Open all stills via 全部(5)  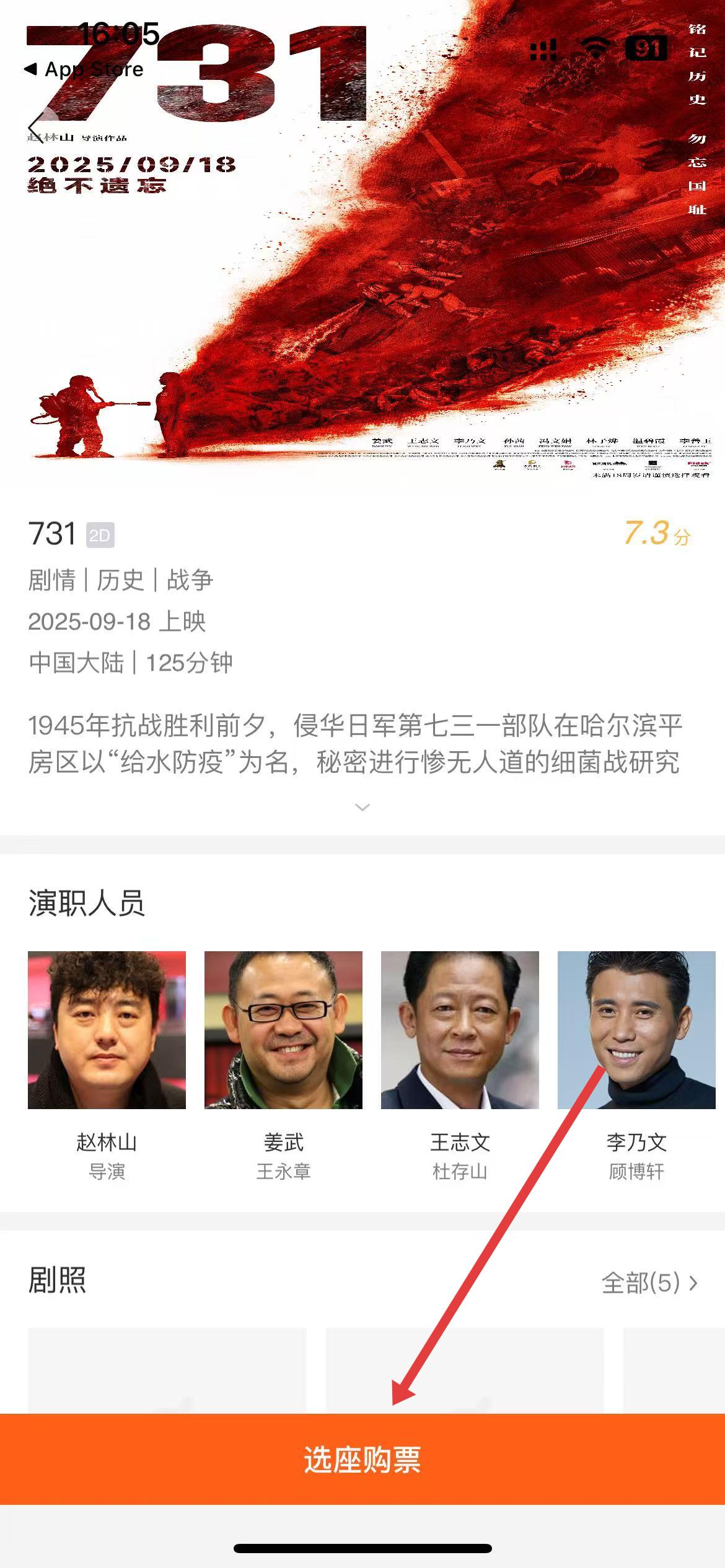(649, 1283)
